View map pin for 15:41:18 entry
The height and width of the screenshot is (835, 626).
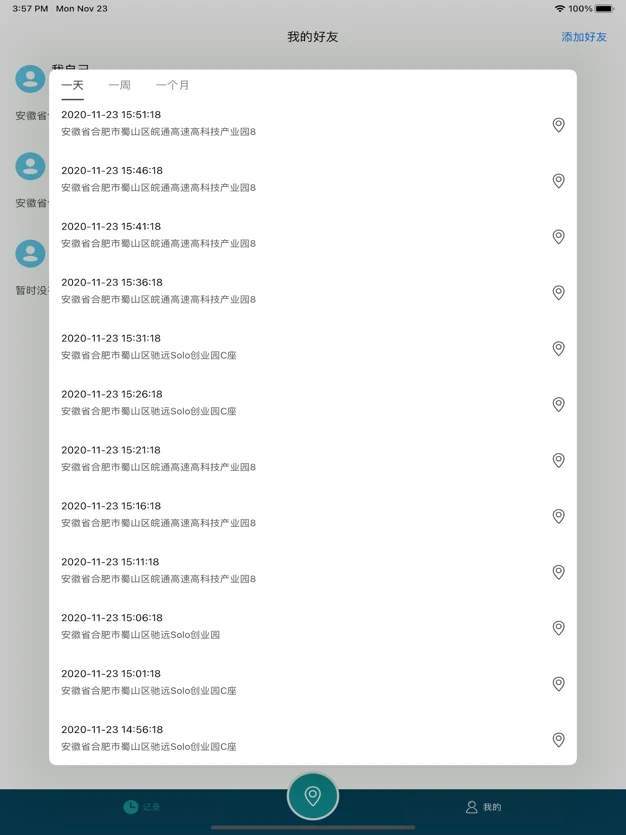(558, 237)
